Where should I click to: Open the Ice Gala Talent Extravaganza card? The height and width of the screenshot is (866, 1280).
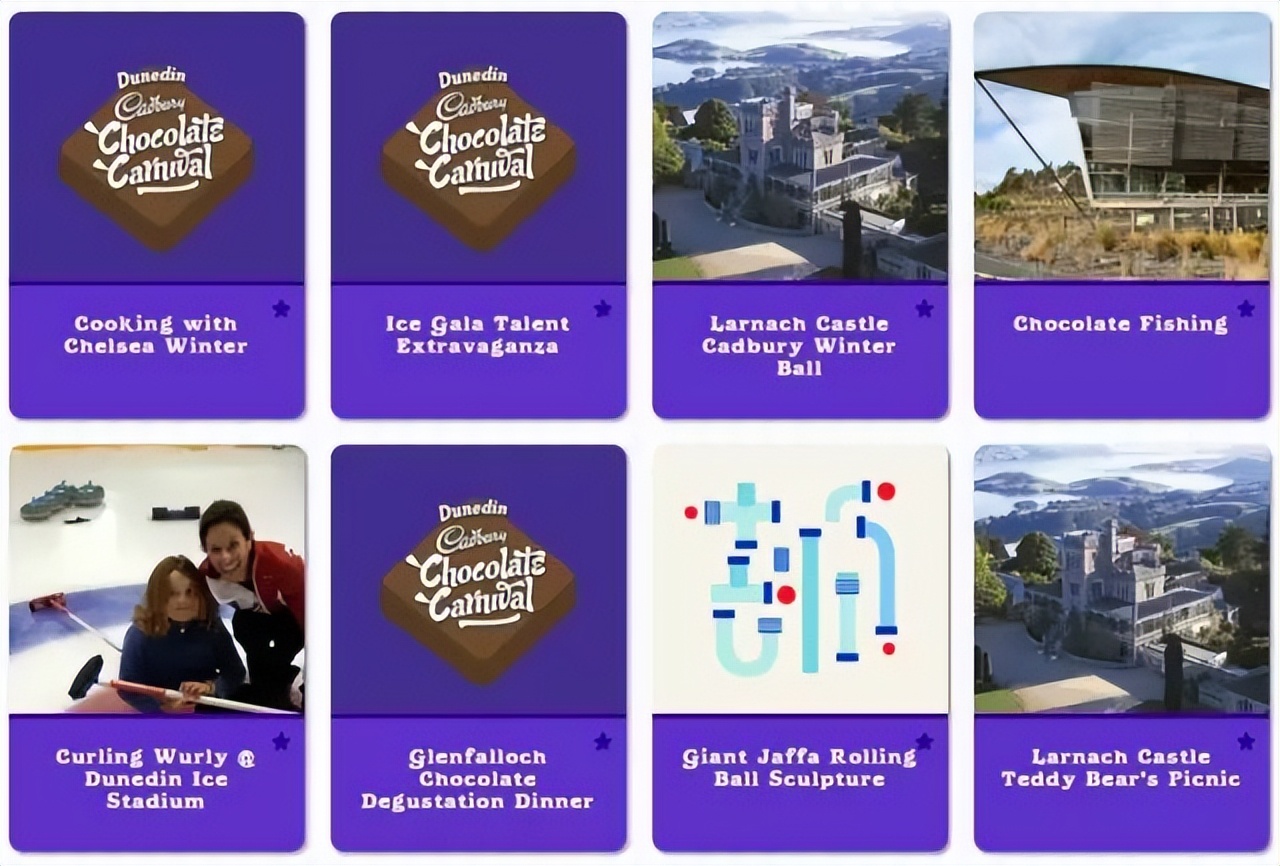point(478,335)
